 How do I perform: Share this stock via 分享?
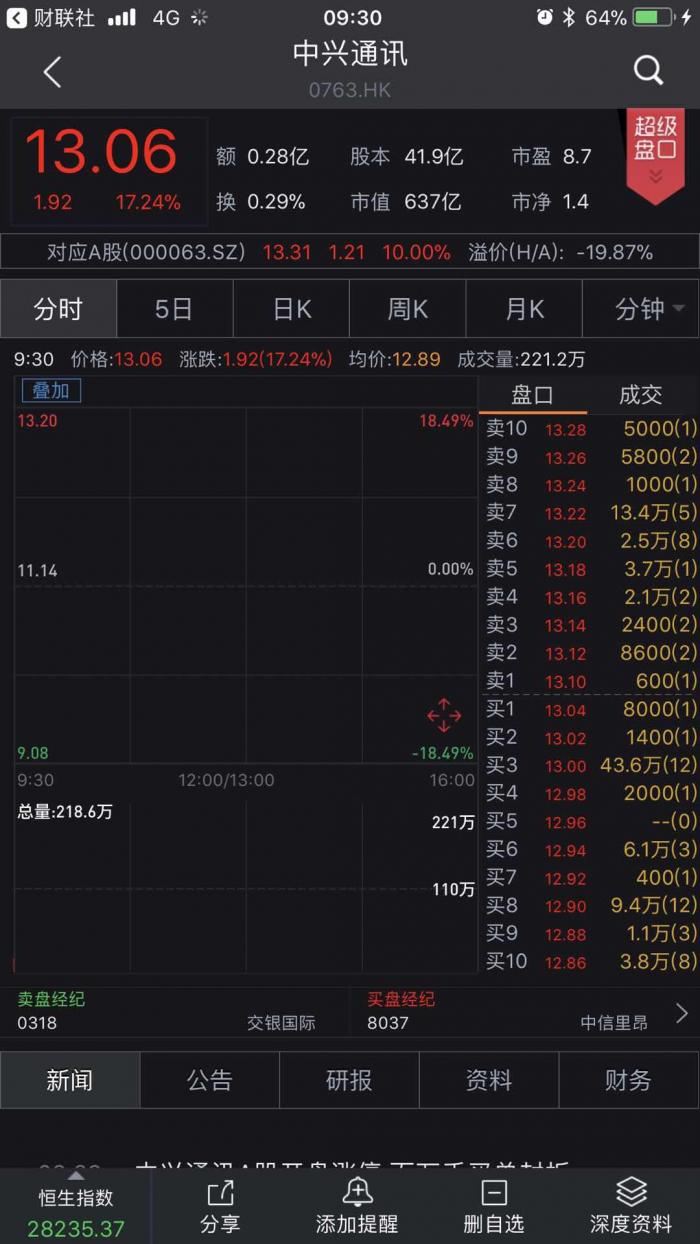[x=220, y=1206]
